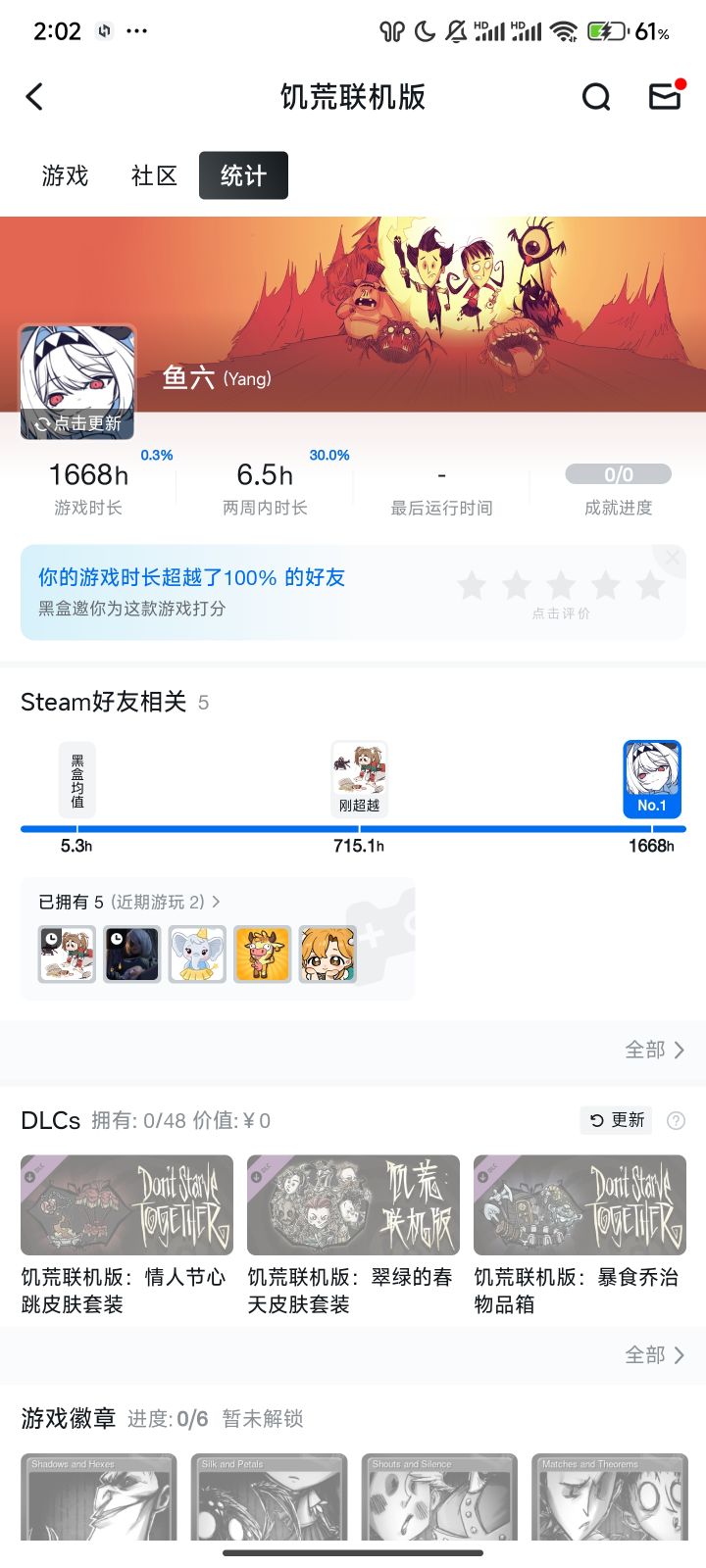
Task: Tap the playtime comparison progress bar
Action: point(353,828)
